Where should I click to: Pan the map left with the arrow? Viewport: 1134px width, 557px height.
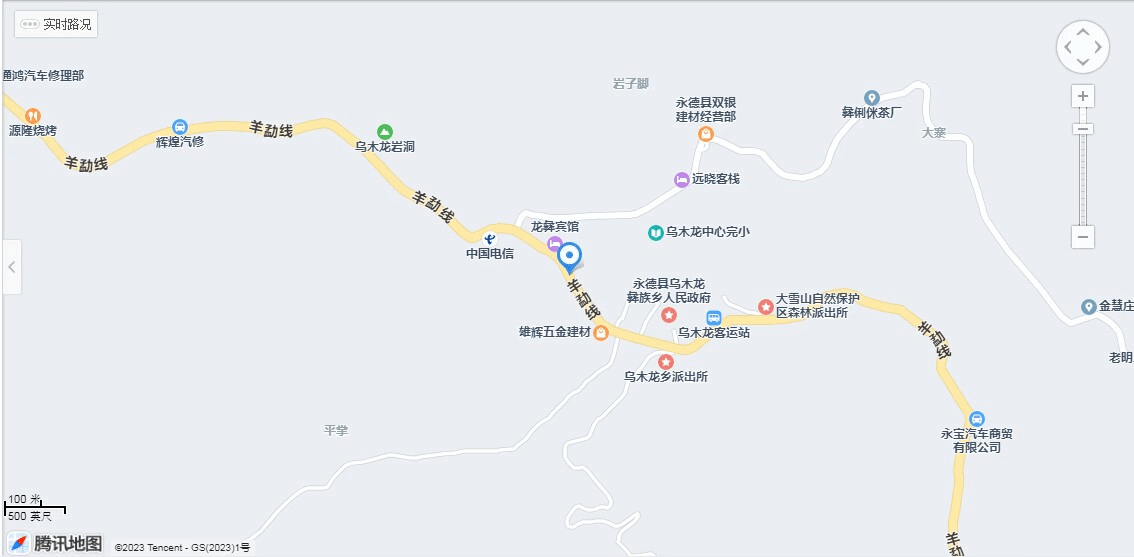[1068, 47]
